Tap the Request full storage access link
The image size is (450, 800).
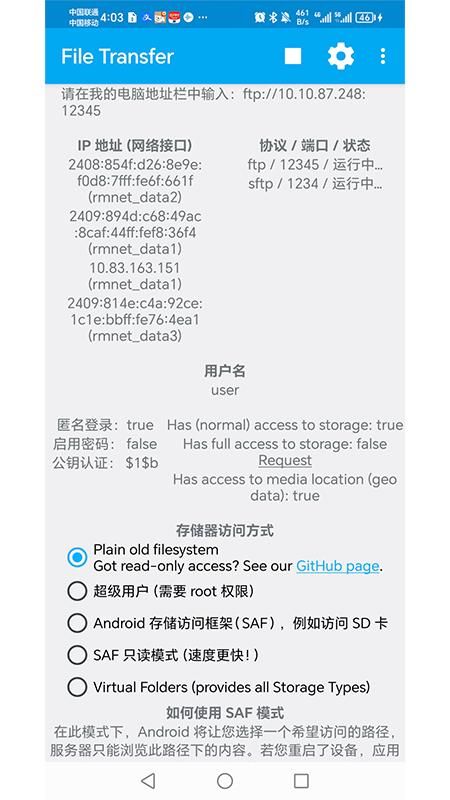[x=285, y=460]
